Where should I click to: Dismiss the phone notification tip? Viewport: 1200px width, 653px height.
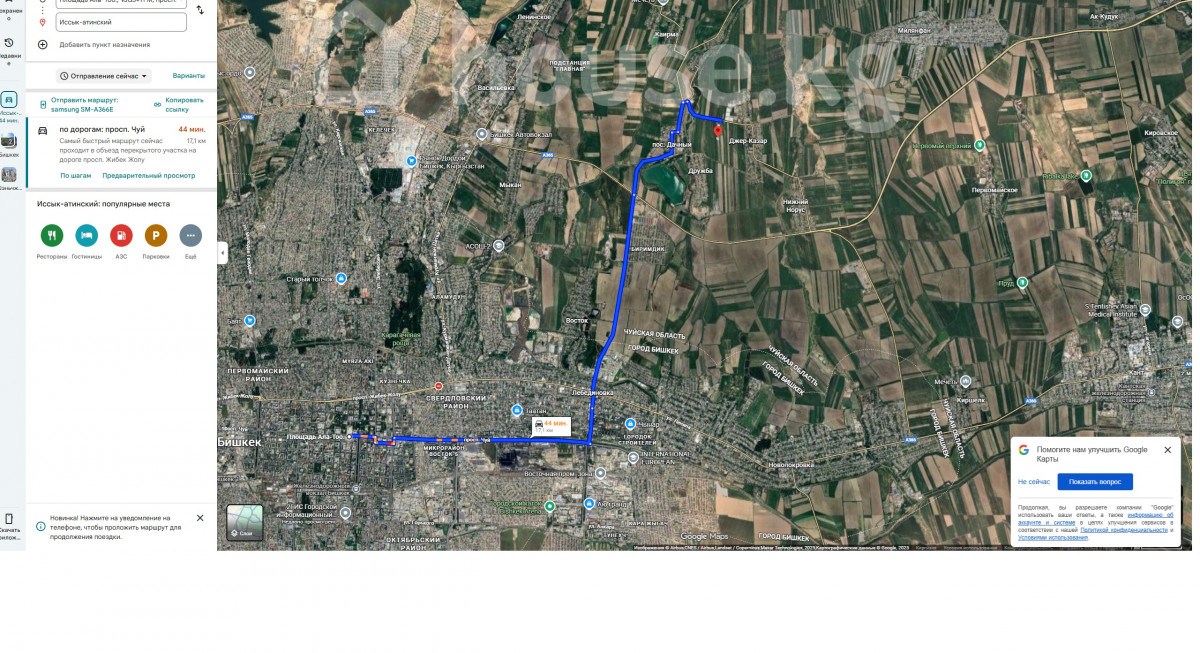click(200, 518)
